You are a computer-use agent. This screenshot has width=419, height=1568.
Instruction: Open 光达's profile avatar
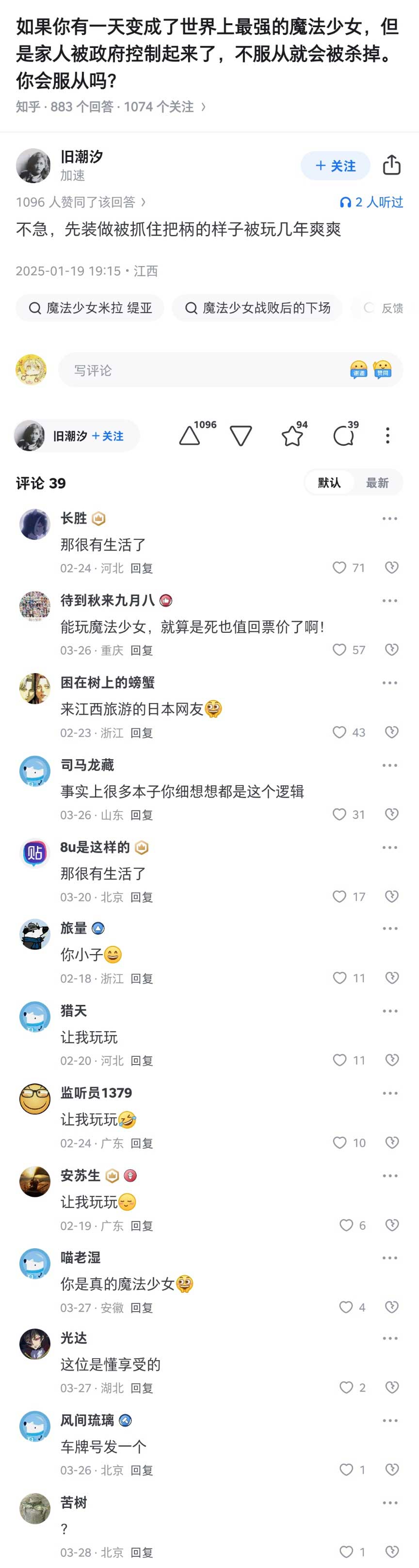(x=35, y=1344)
